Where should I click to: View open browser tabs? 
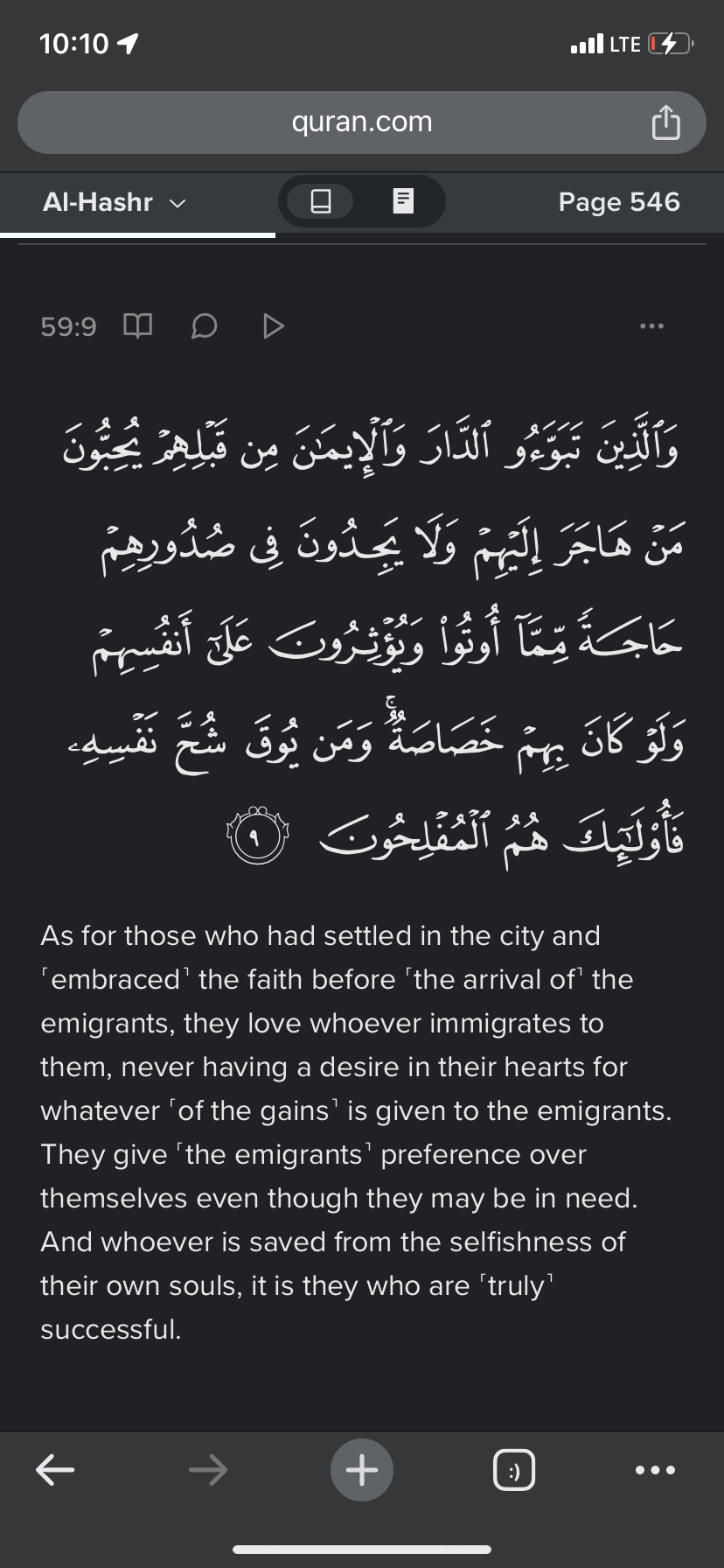pos(514,1471)
